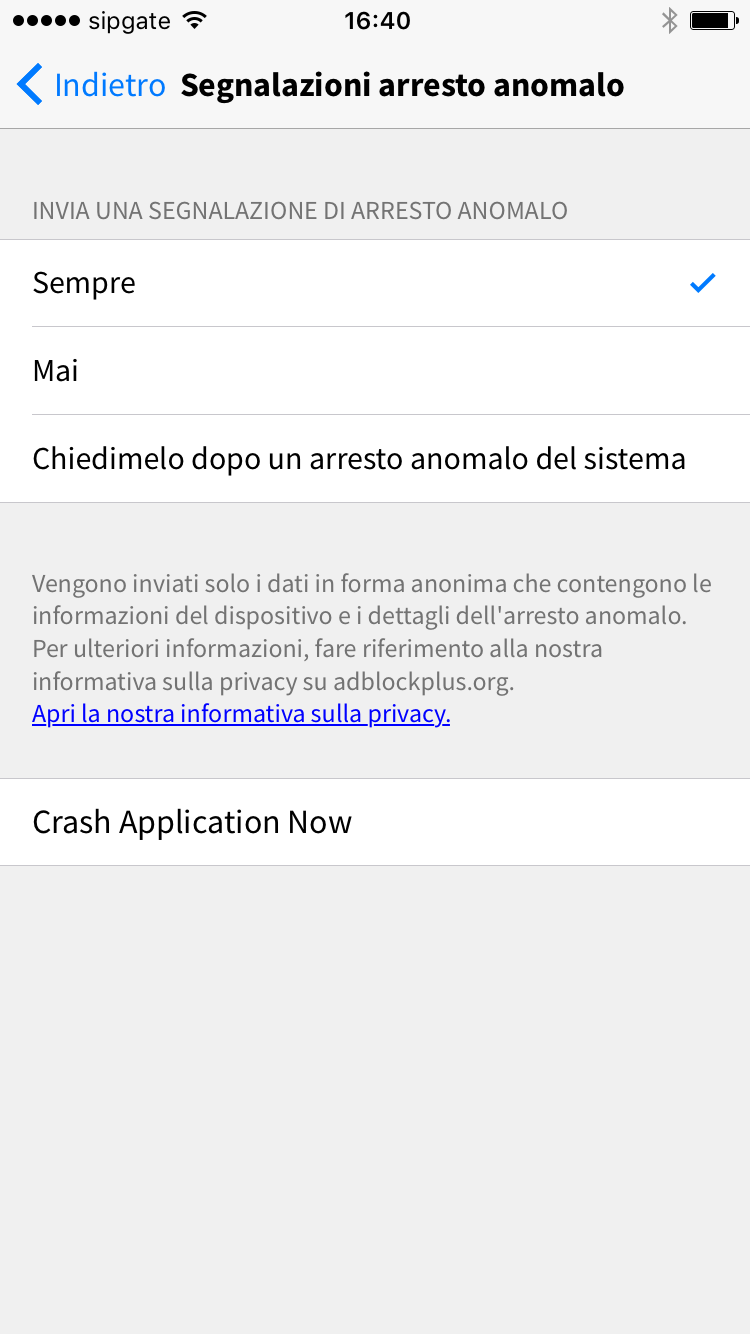Choose Mai to never send reports
The width and height of the screenshot is (750, 1334).
point(375,371)
